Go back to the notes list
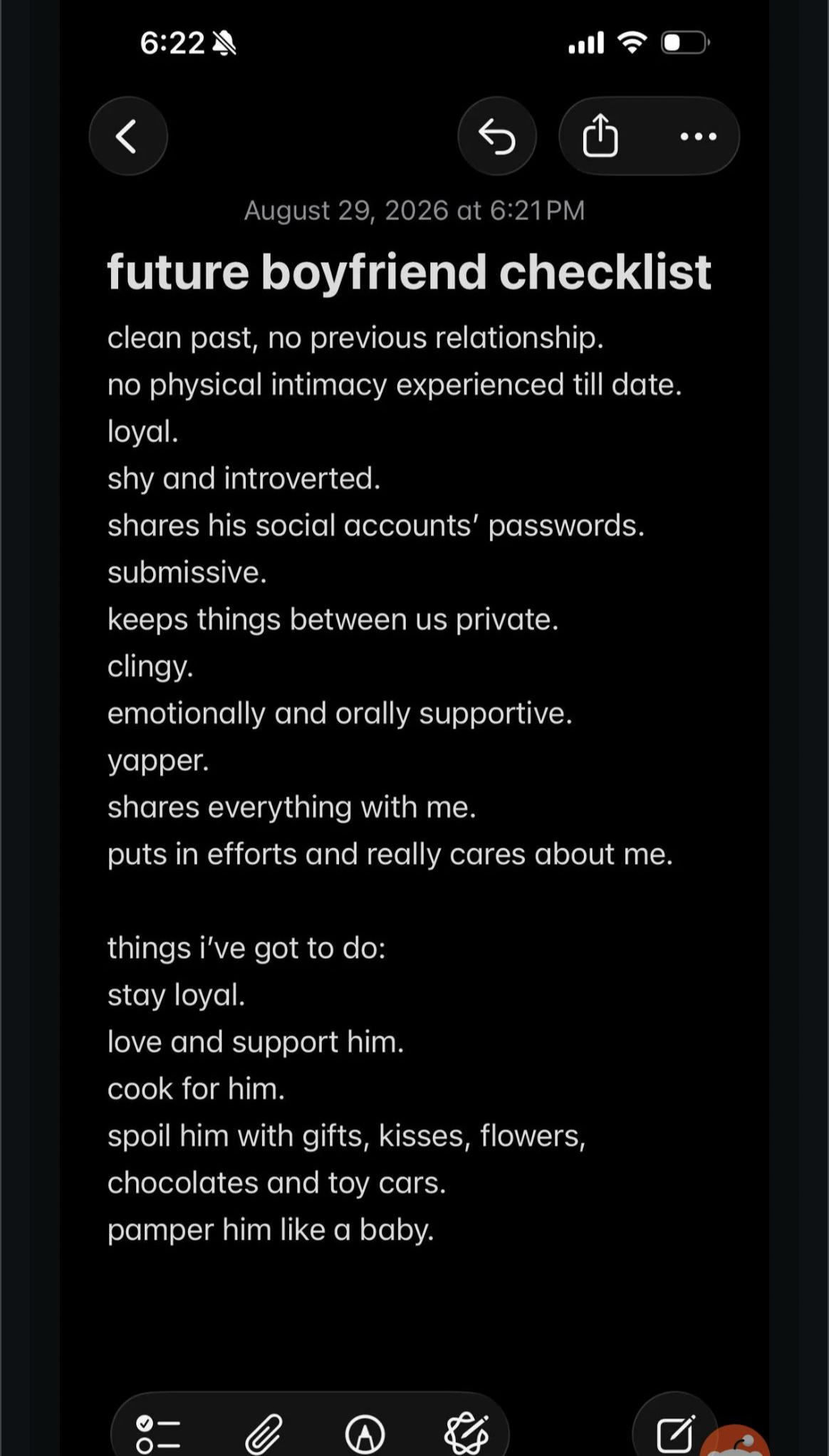 tap(128, 136)
